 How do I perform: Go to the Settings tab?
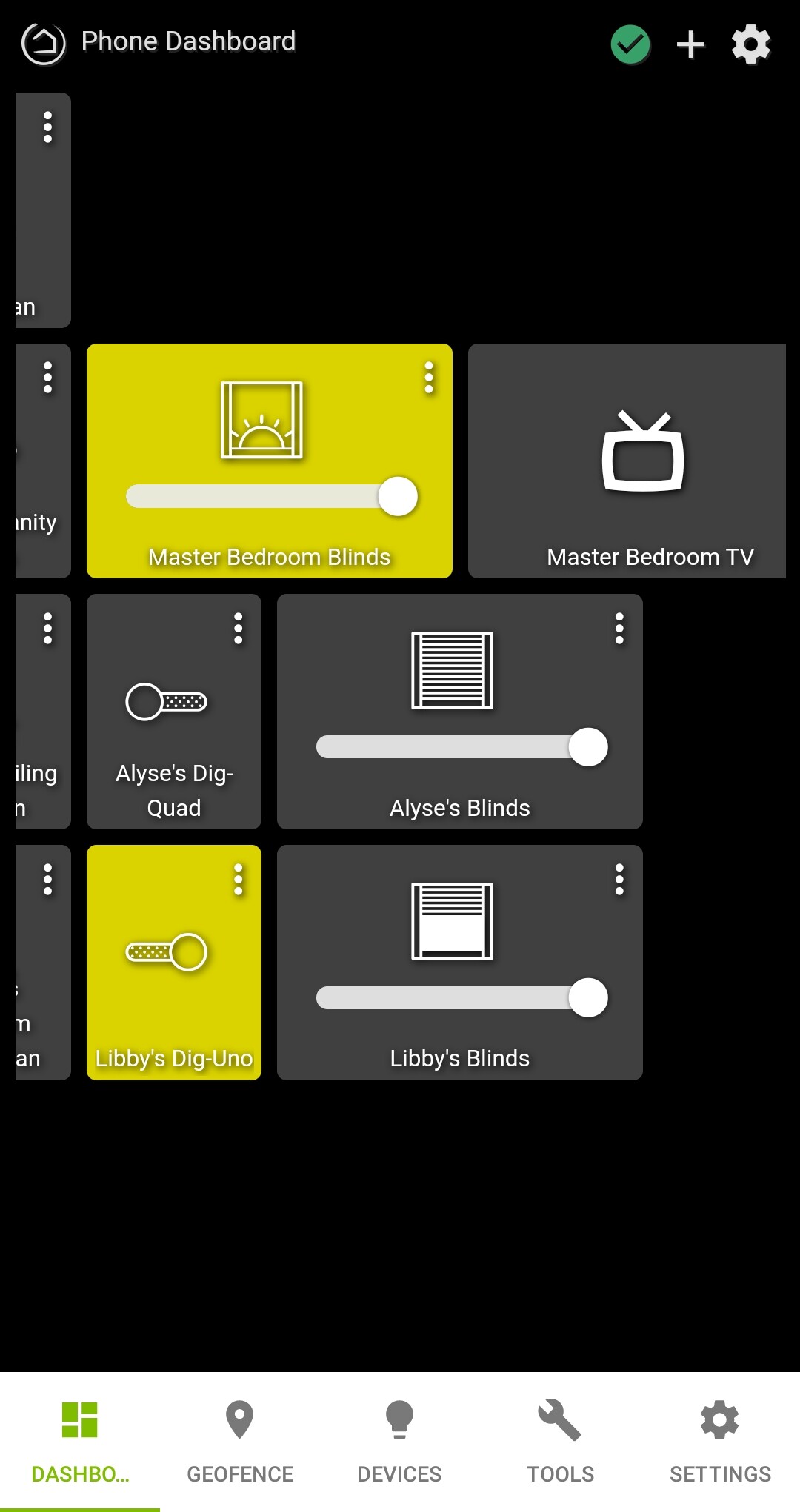coord(720,1442)
